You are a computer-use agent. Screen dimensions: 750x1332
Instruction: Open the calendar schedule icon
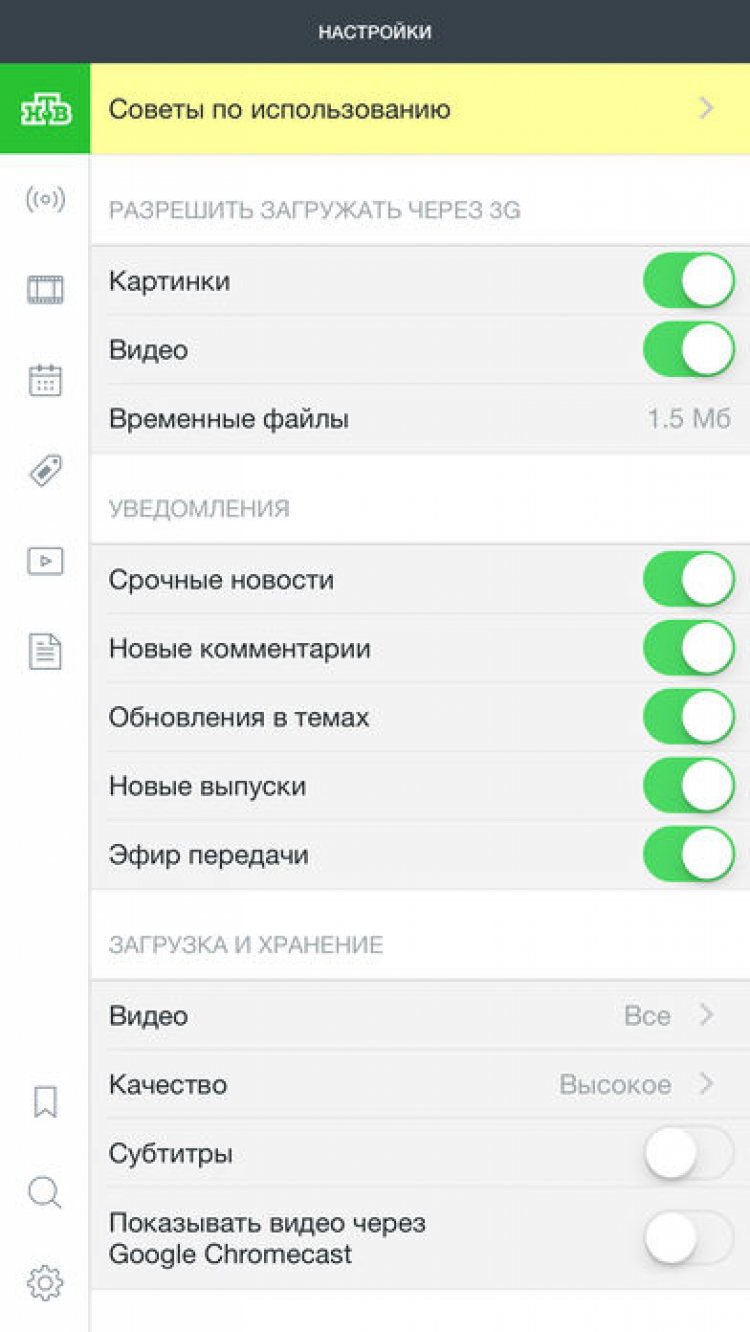point(45,380)
